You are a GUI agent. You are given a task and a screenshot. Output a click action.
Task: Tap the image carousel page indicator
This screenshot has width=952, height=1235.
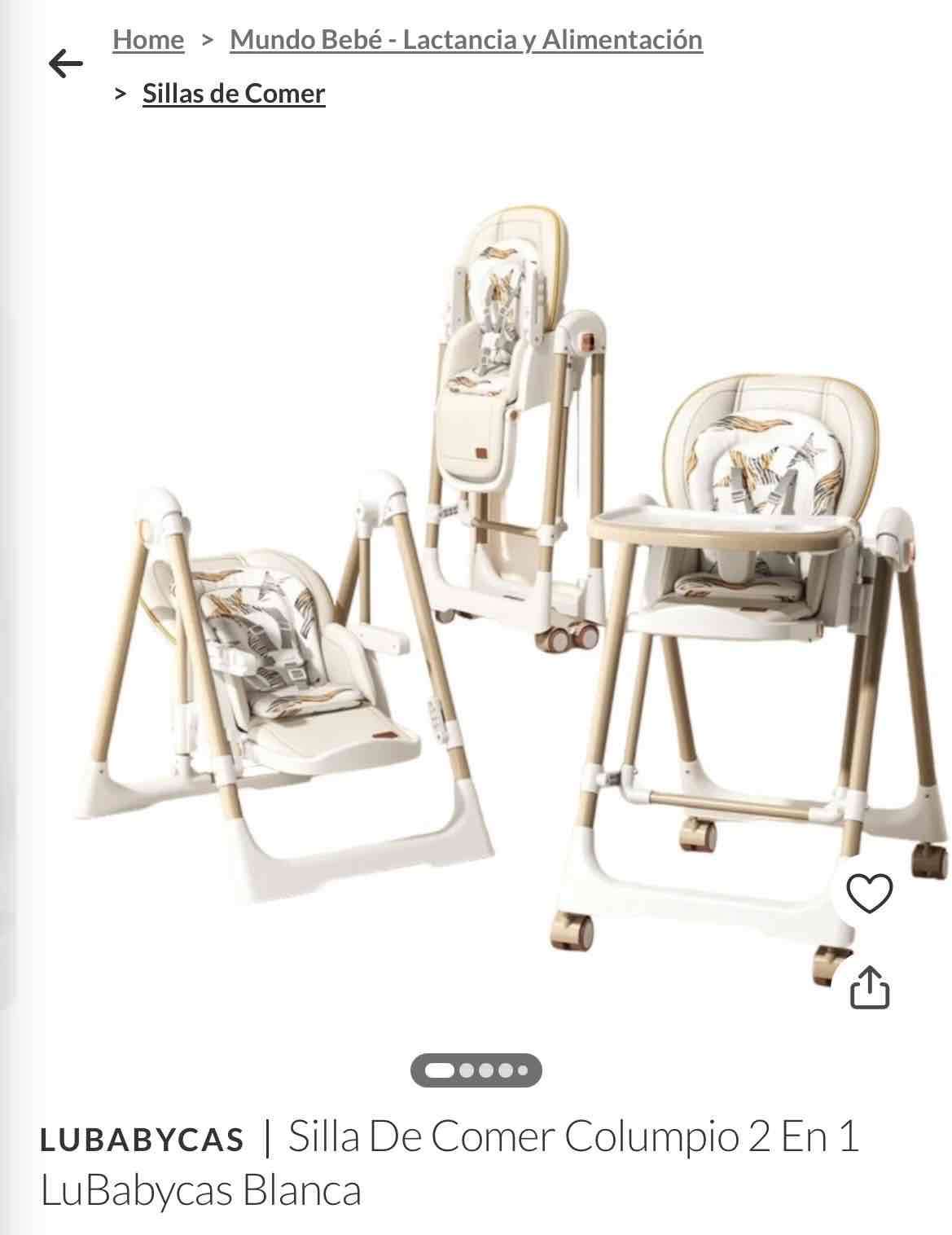tap(476, 1070)
